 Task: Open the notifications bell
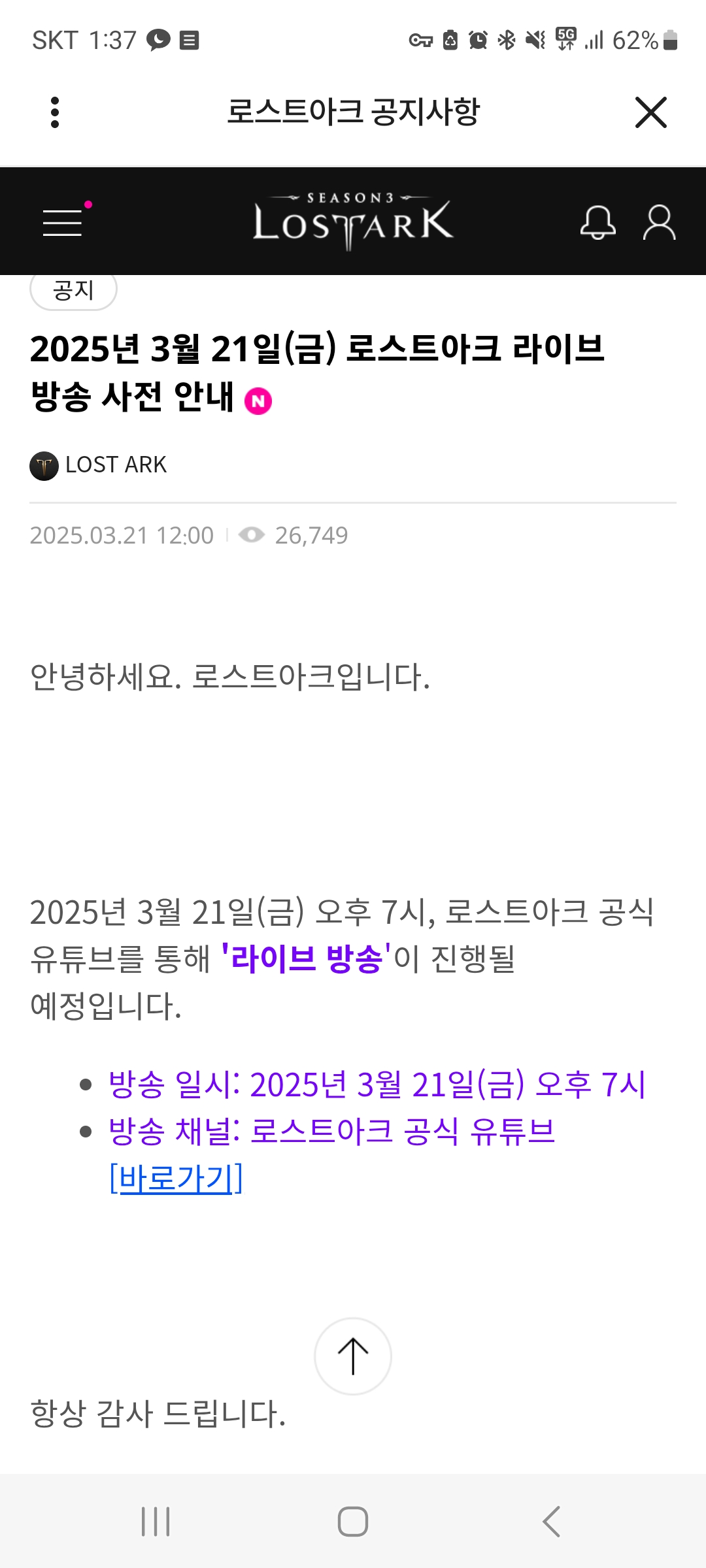(x=598, y=222)
